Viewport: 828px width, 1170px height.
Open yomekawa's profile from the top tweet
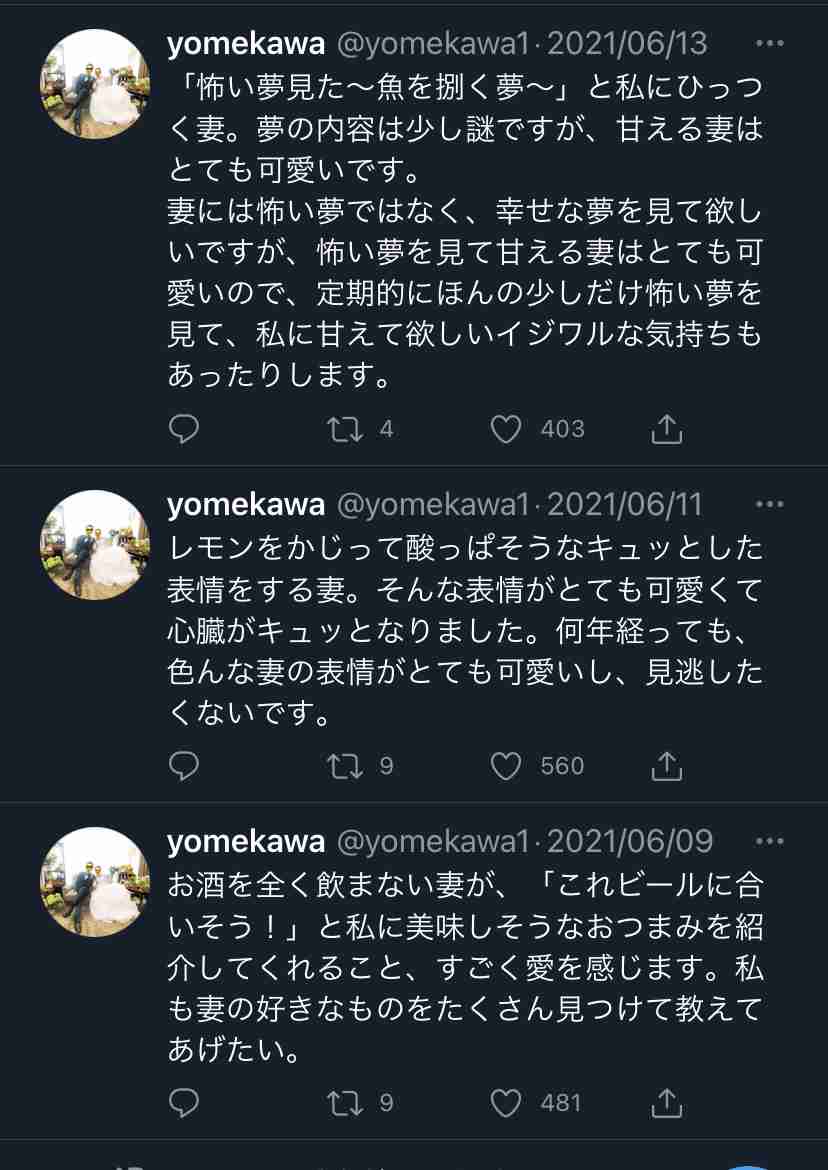[x=246, y=43]
